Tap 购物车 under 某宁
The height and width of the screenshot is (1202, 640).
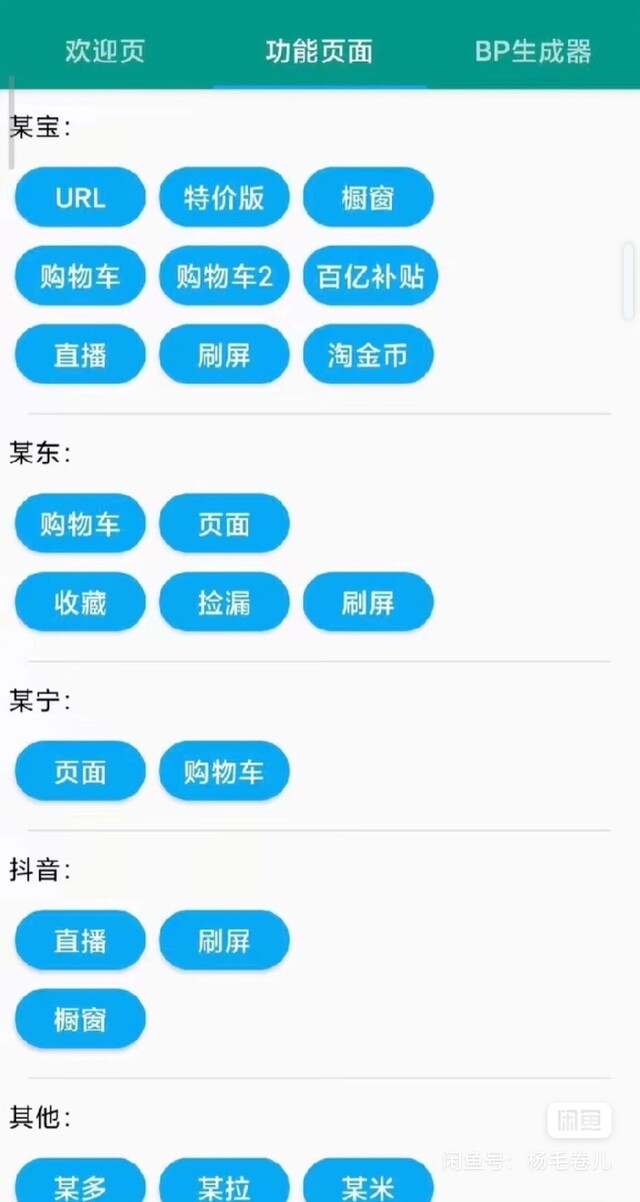(x=224, y=771)
